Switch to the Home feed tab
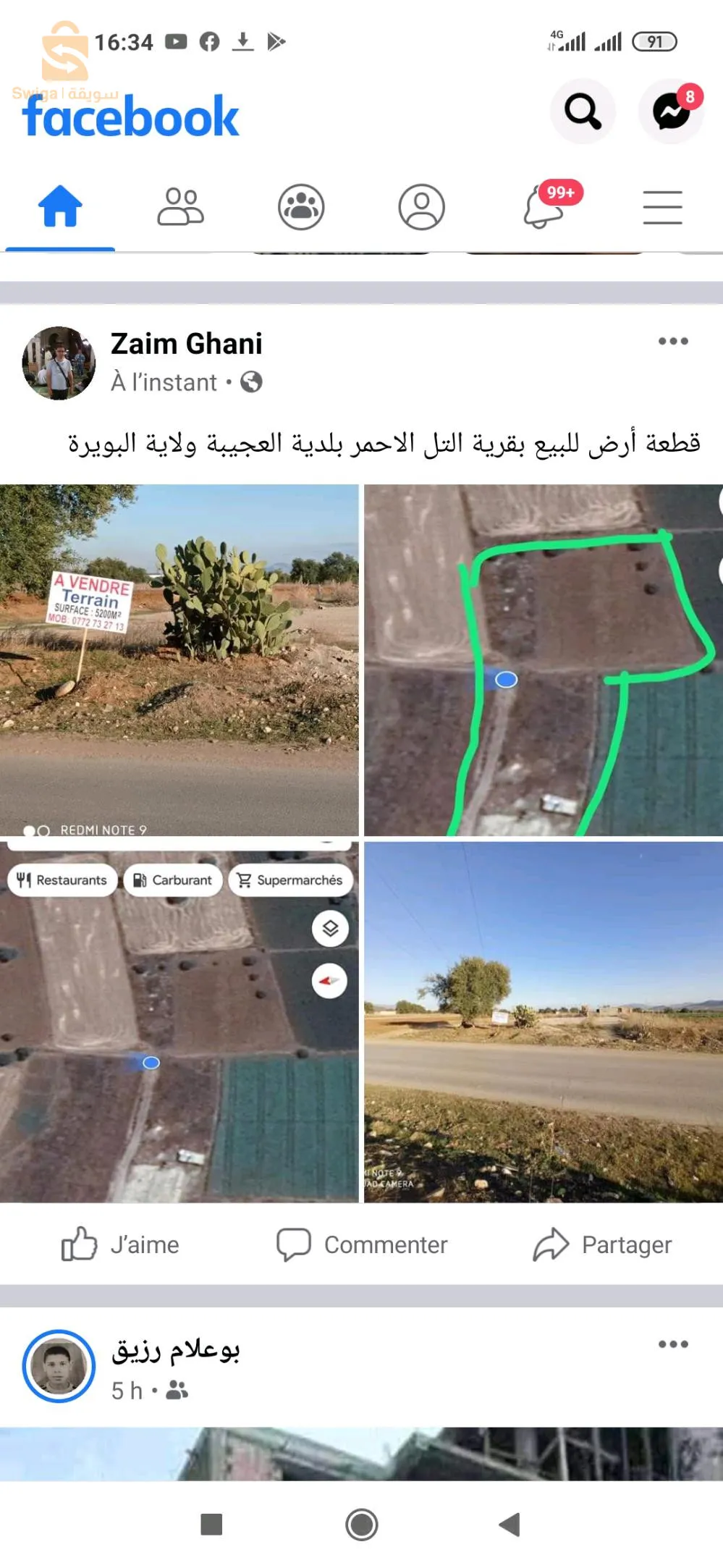Screen dimensions: 723x1568 click(x=60, y=207)
